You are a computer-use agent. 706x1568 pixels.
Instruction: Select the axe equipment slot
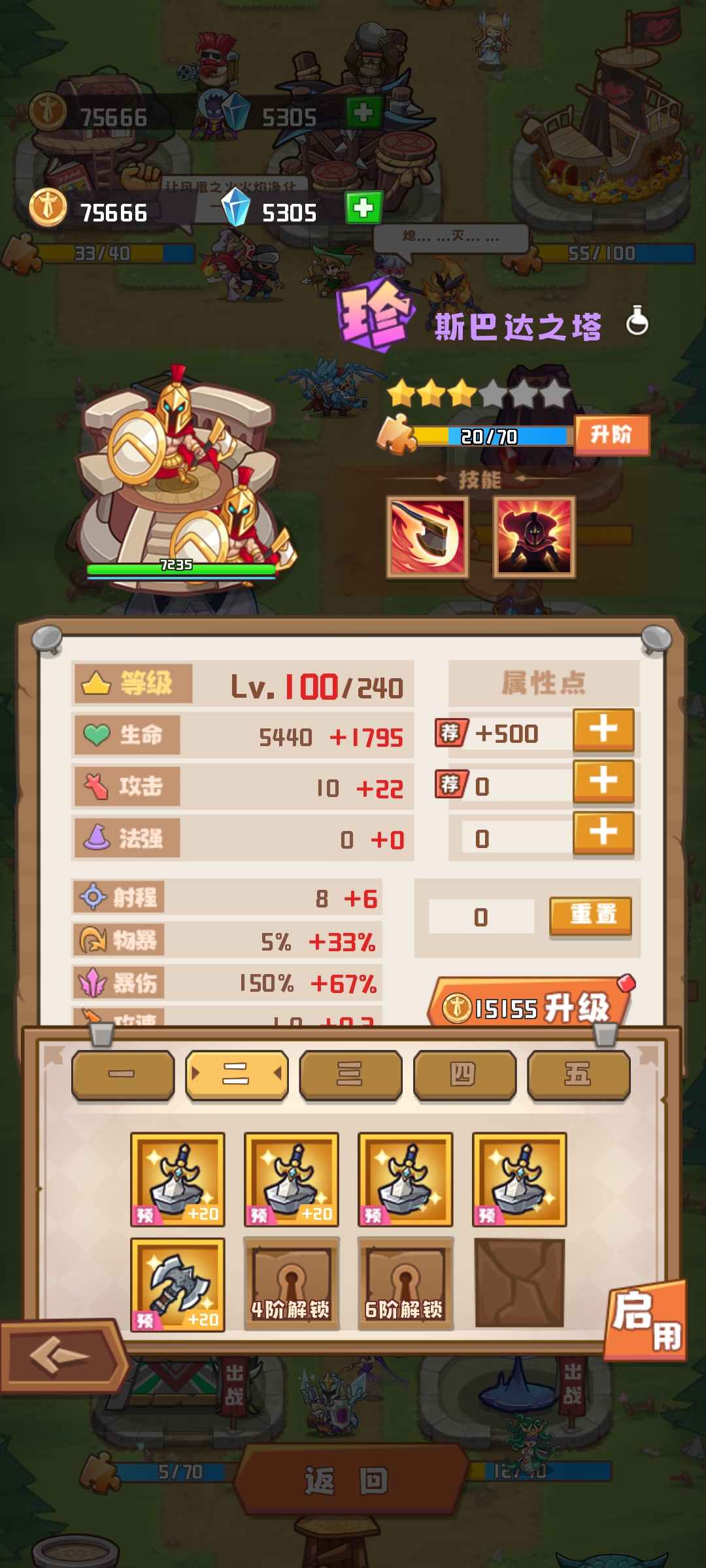point(177,1284)
